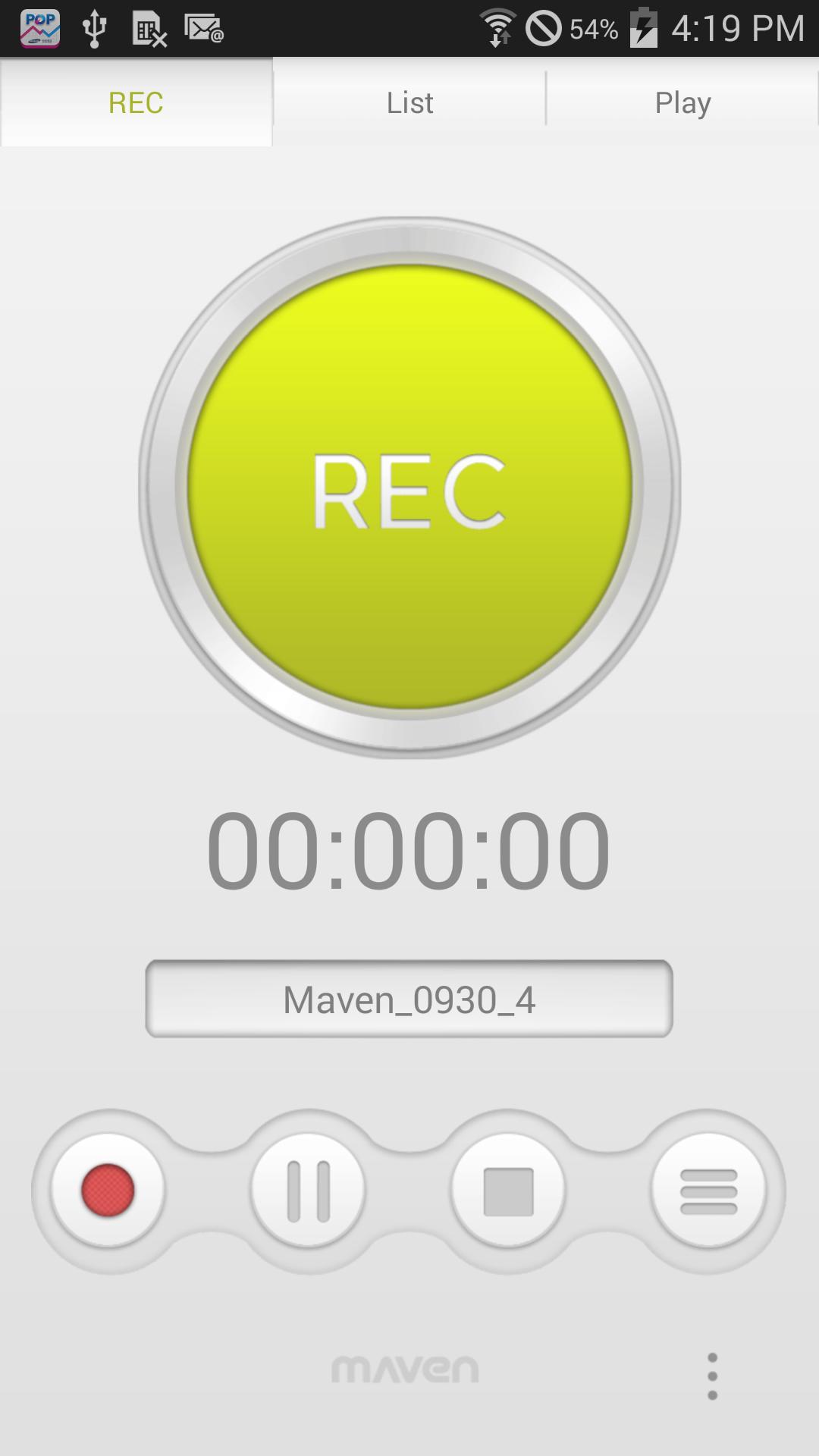Open the recordings list icon
Image resolution: width=819 pixels, height=1456 pixels.
point(708,1191)
